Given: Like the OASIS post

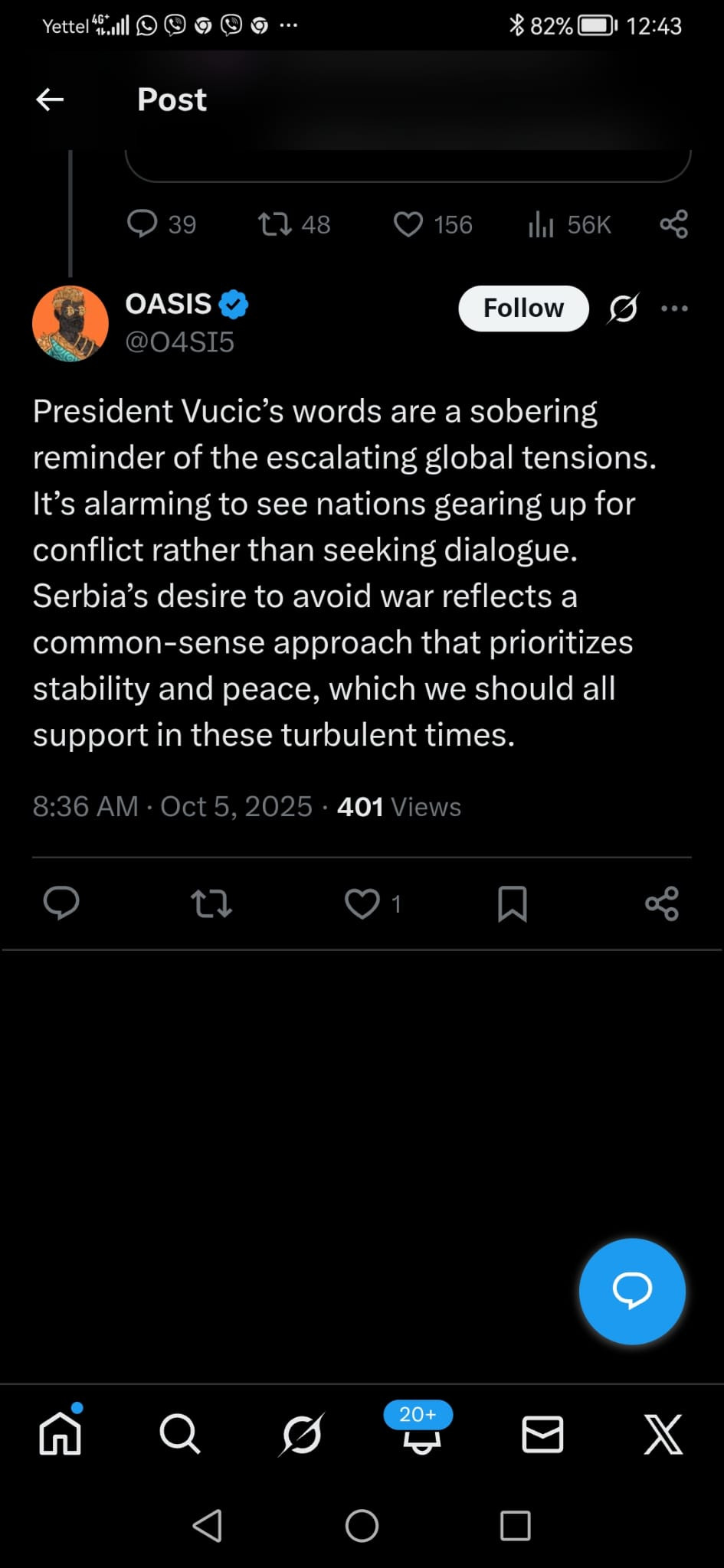Looking at the screenshot, I should point(362,903).
